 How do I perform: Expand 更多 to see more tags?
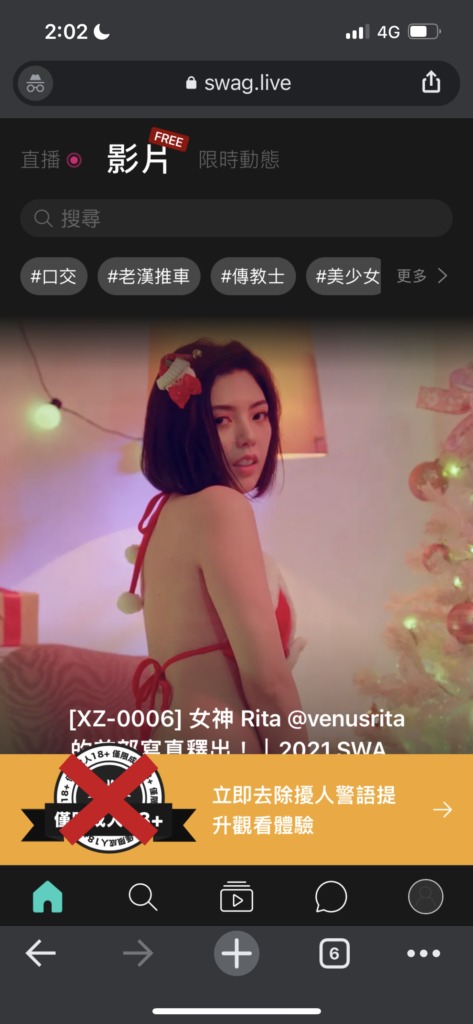(422, 276)
